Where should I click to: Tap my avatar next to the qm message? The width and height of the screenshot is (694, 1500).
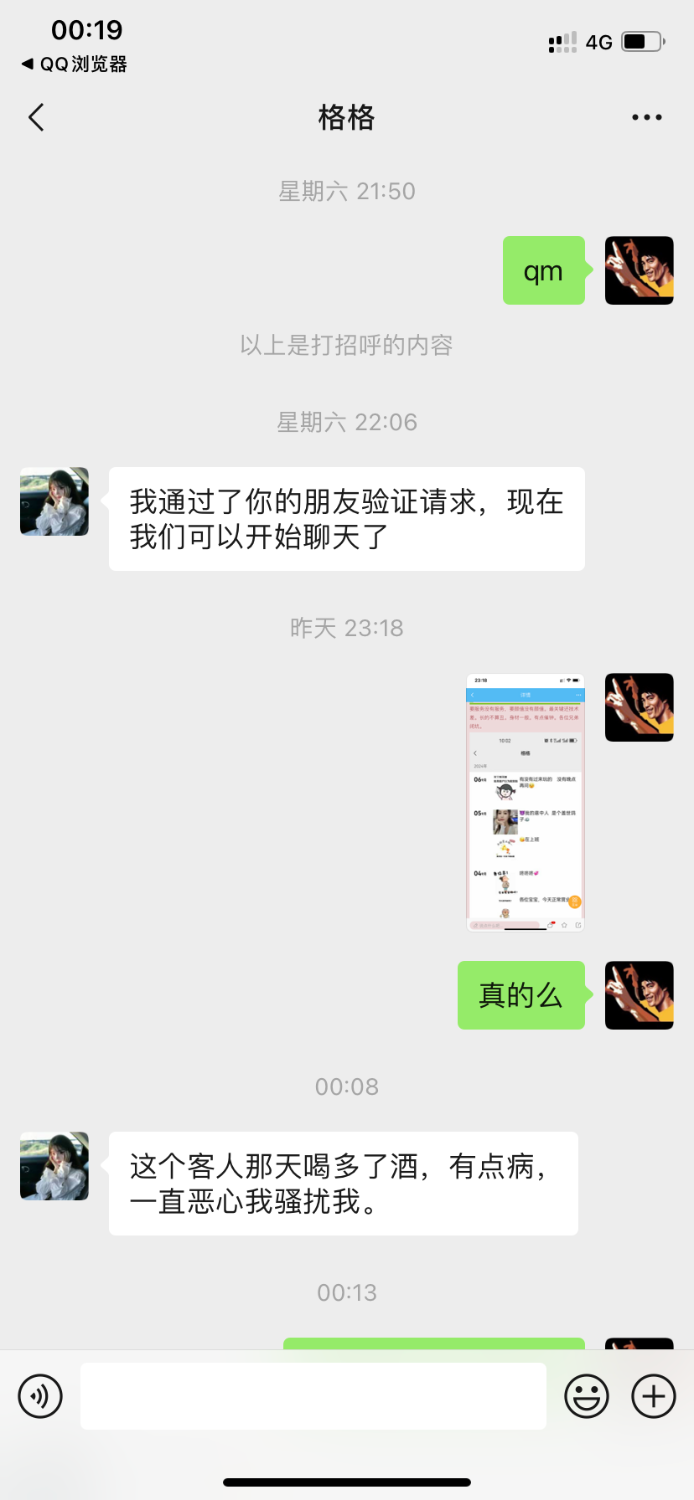[639, 271]
